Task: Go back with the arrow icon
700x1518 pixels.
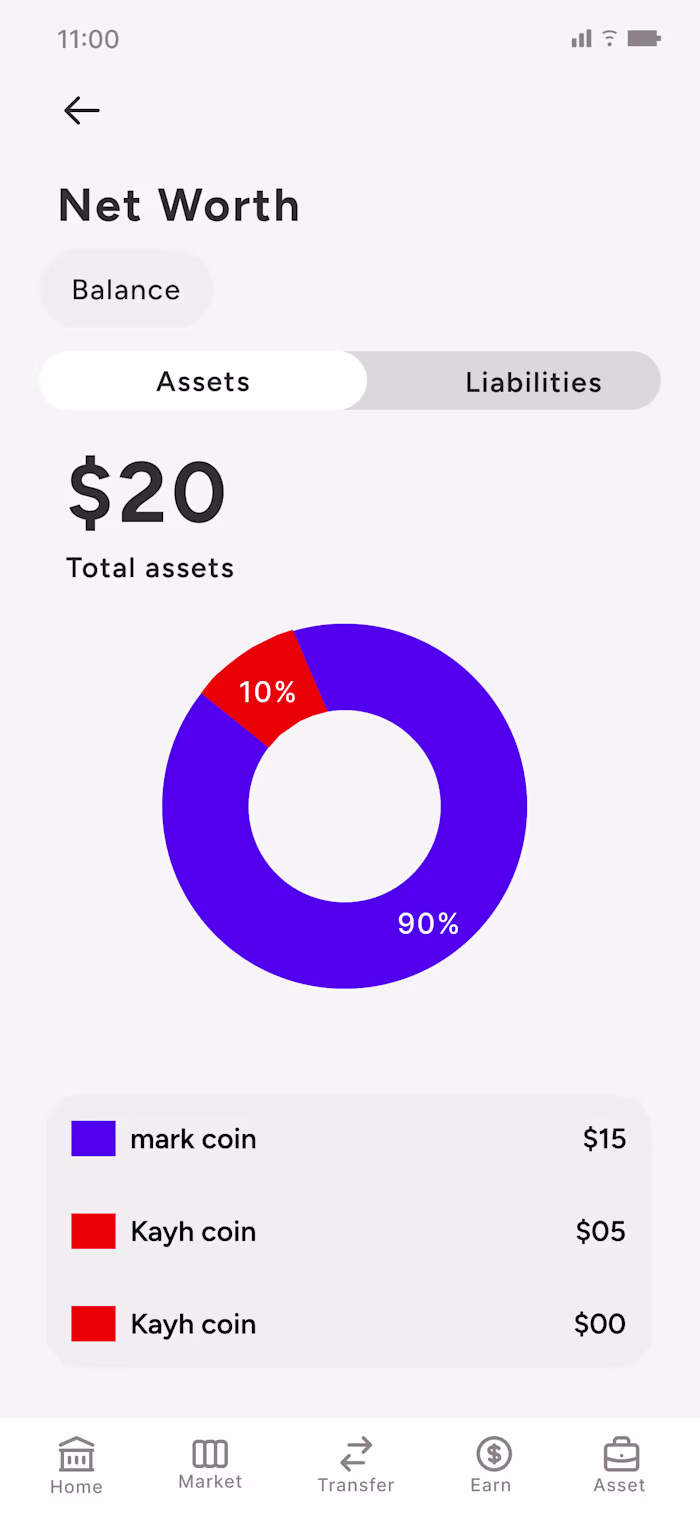Action: coord(82,110)
